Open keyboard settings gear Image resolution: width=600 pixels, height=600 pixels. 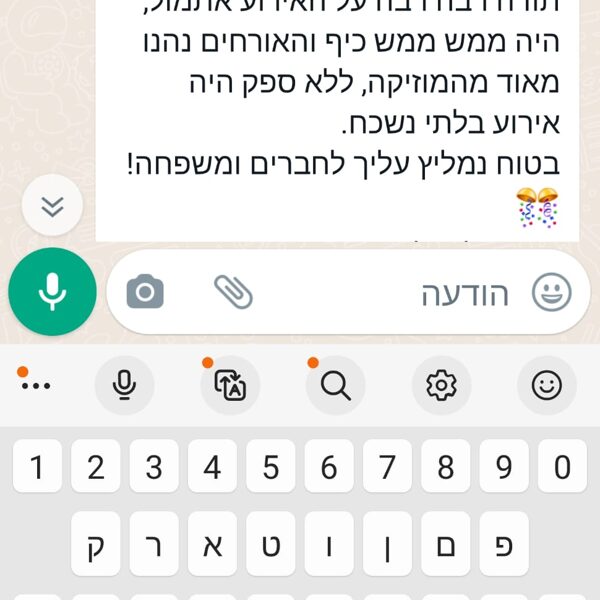[441, 385]
